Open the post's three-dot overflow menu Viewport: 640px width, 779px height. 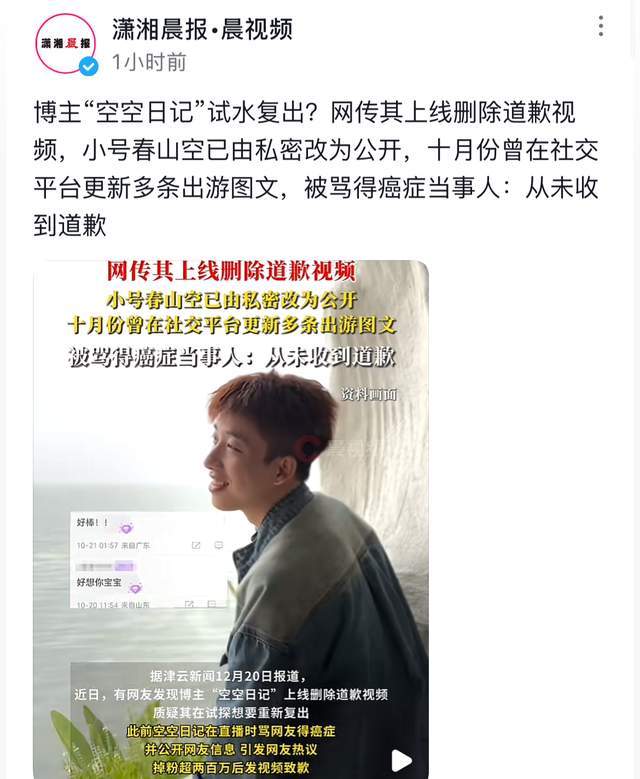coord(601,26)
